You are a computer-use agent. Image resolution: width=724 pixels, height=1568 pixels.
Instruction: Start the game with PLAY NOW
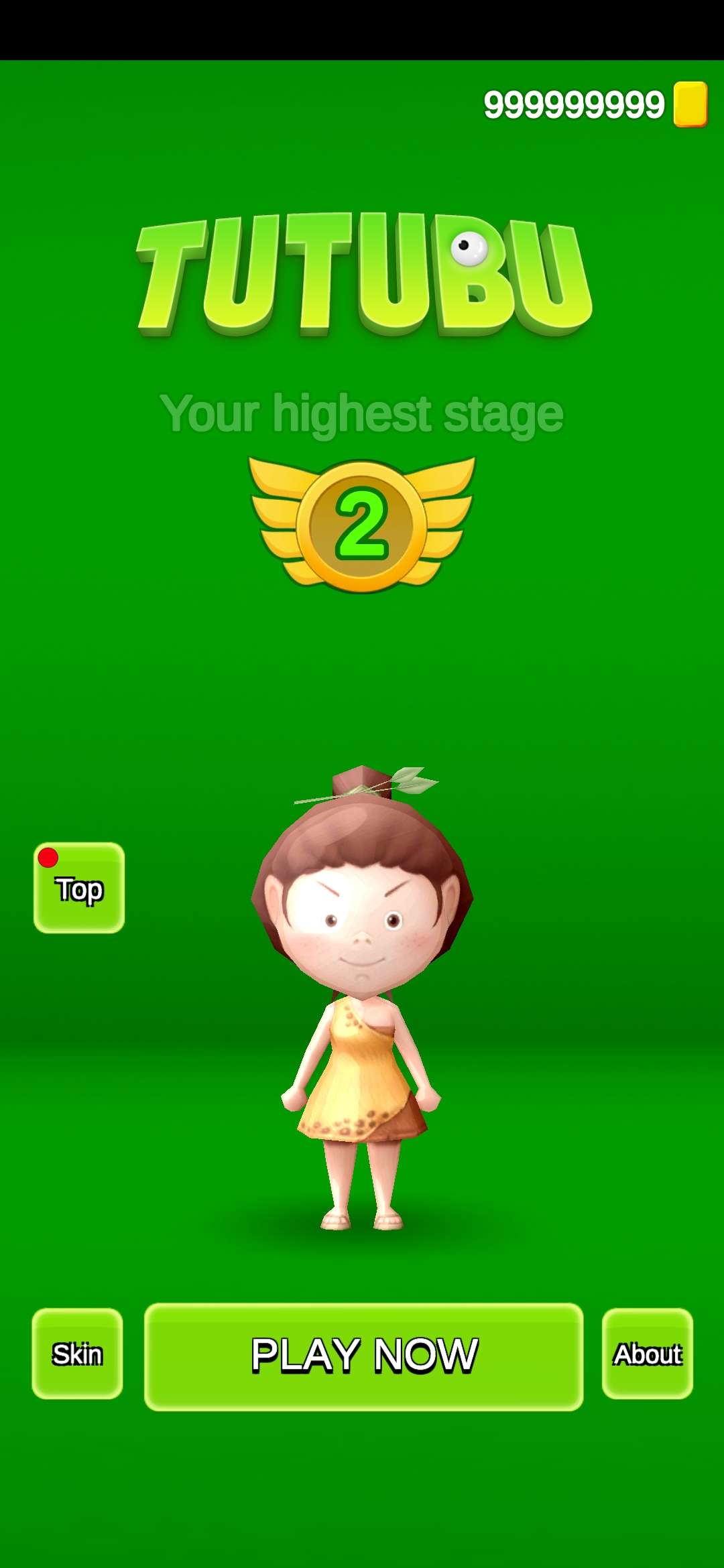pyautogui.click(x=363, y=1356)
